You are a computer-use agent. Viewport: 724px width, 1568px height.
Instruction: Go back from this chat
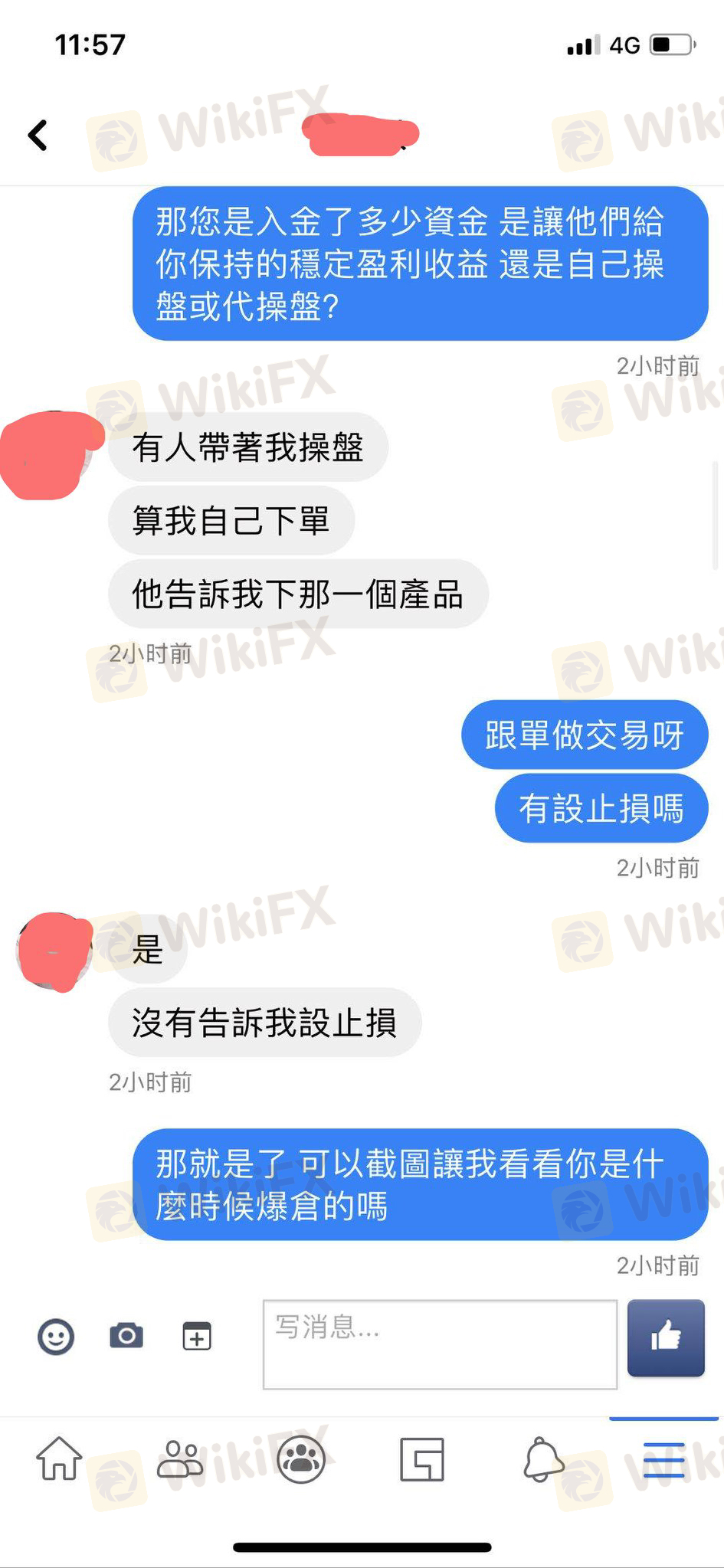pyautogui.click(x=38, y=136)
